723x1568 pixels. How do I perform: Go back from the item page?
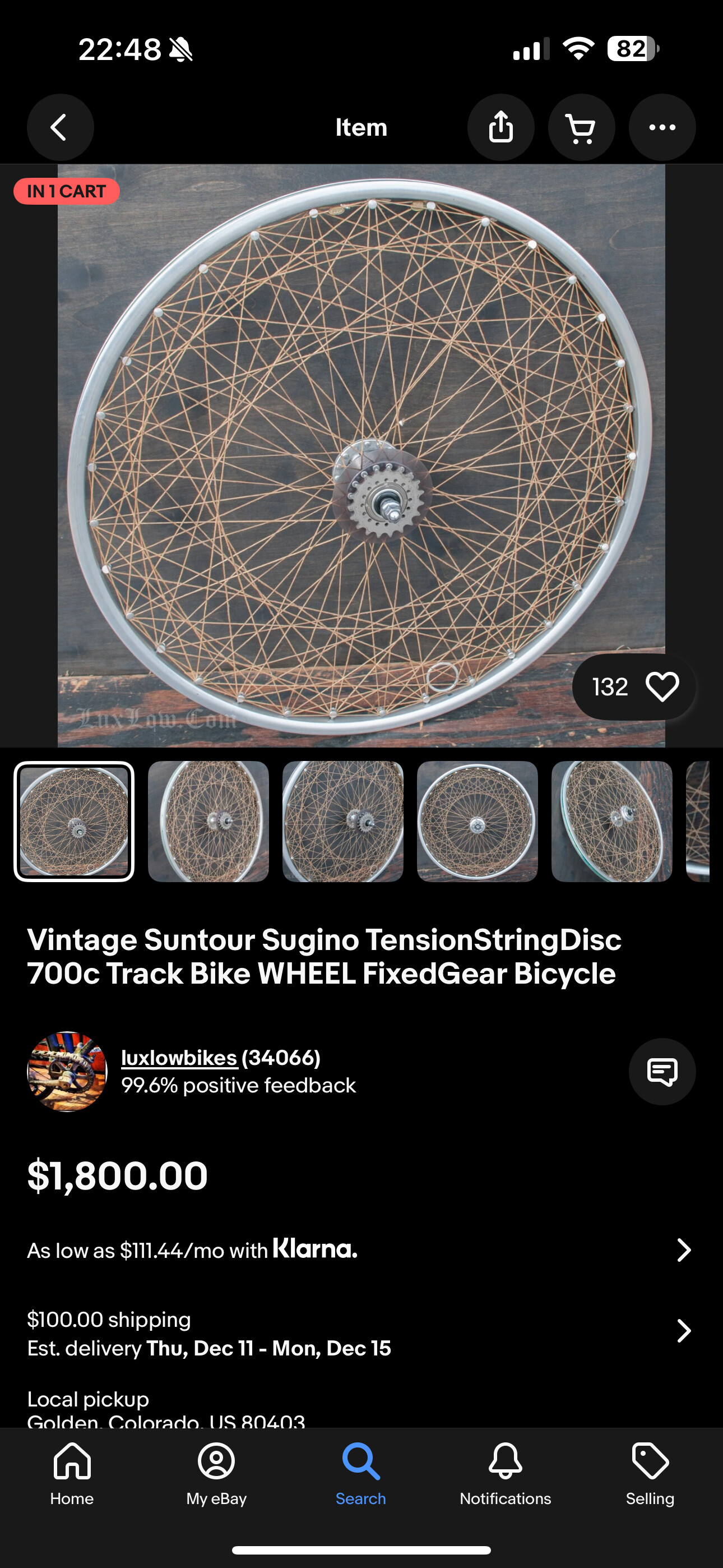[61, 127]
